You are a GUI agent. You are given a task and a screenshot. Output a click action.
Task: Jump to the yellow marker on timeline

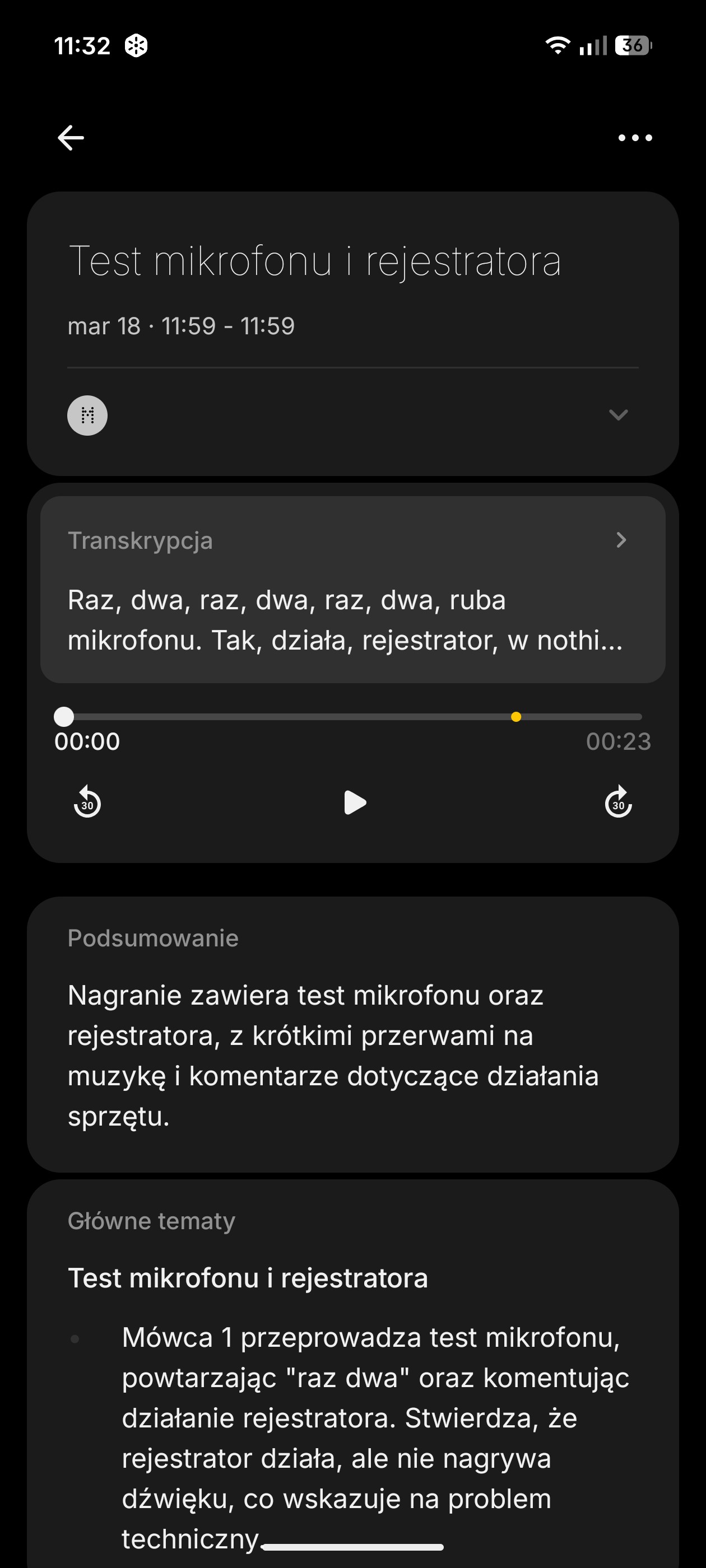click(x=516, y=717)
